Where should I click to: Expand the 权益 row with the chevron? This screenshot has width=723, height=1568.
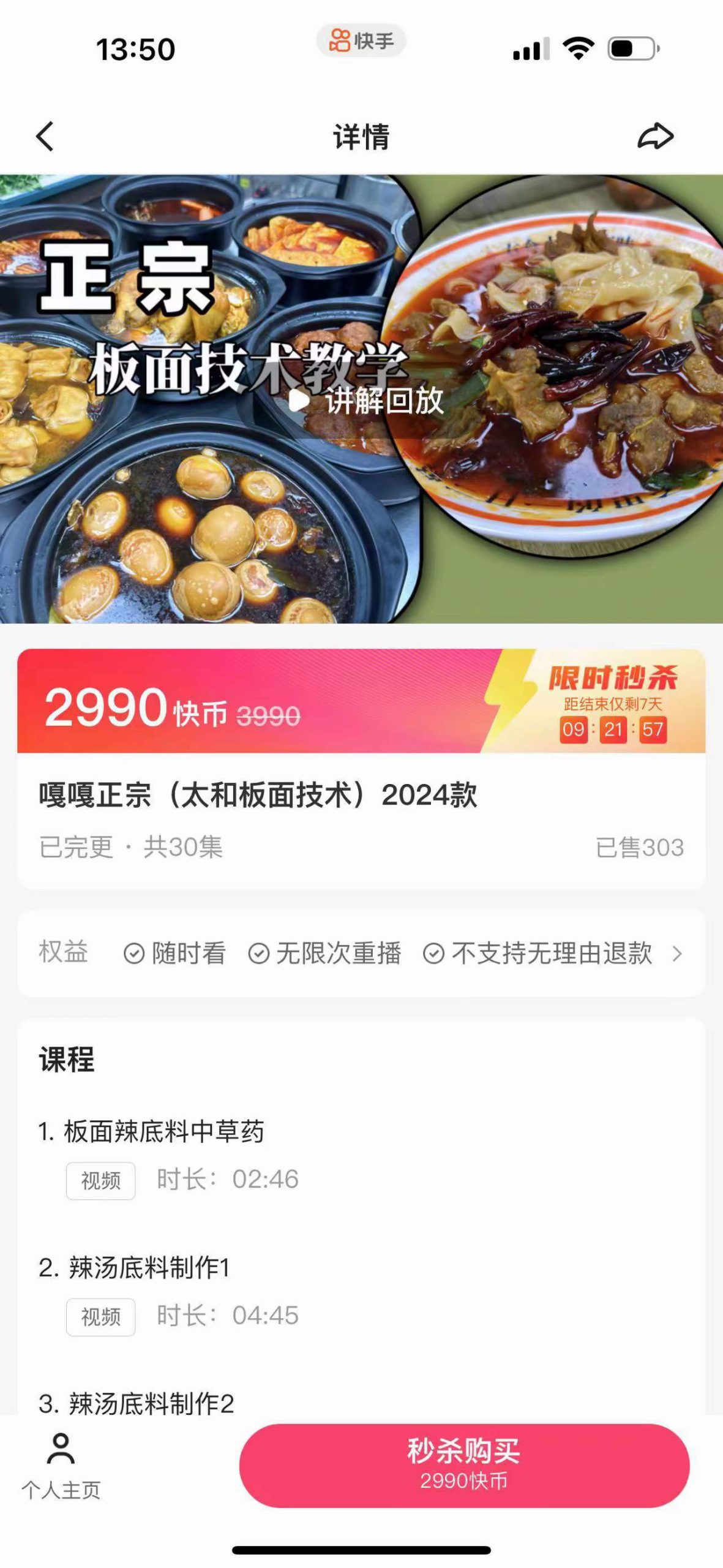pos(676,953)
